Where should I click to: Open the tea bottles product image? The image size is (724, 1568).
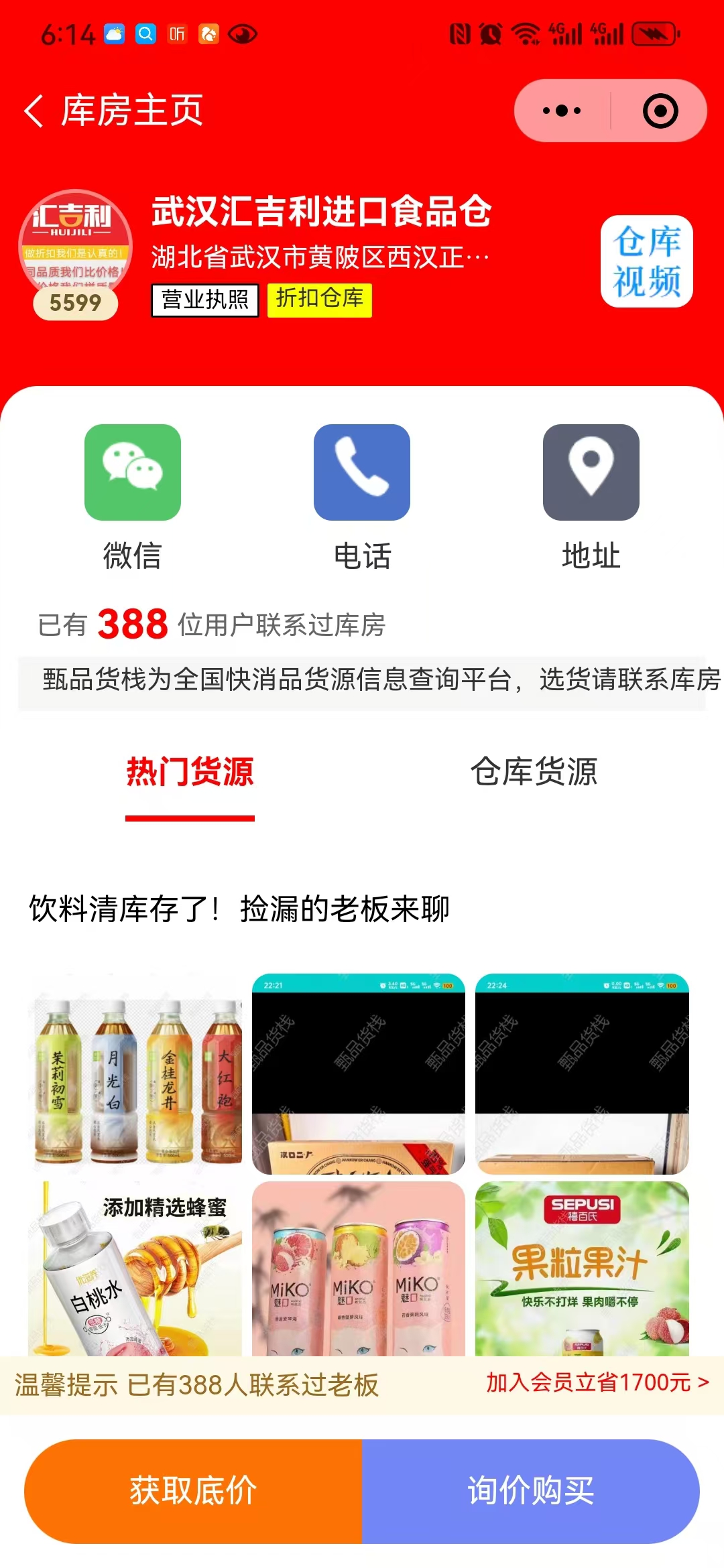135,1073
